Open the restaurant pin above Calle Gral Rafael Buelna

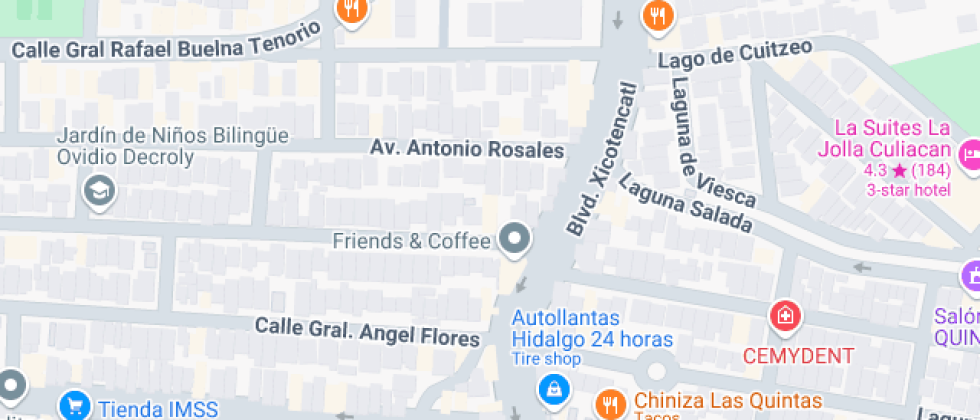[x=351, y=10]
